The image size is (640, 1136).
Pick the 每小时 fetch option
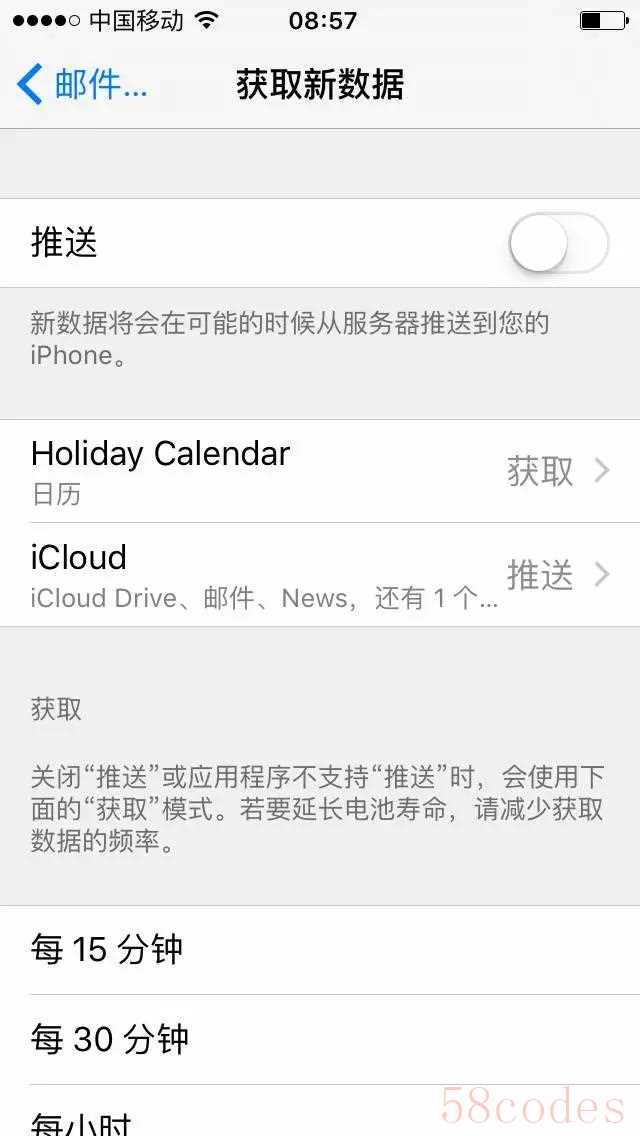[x=320, y=1122]
